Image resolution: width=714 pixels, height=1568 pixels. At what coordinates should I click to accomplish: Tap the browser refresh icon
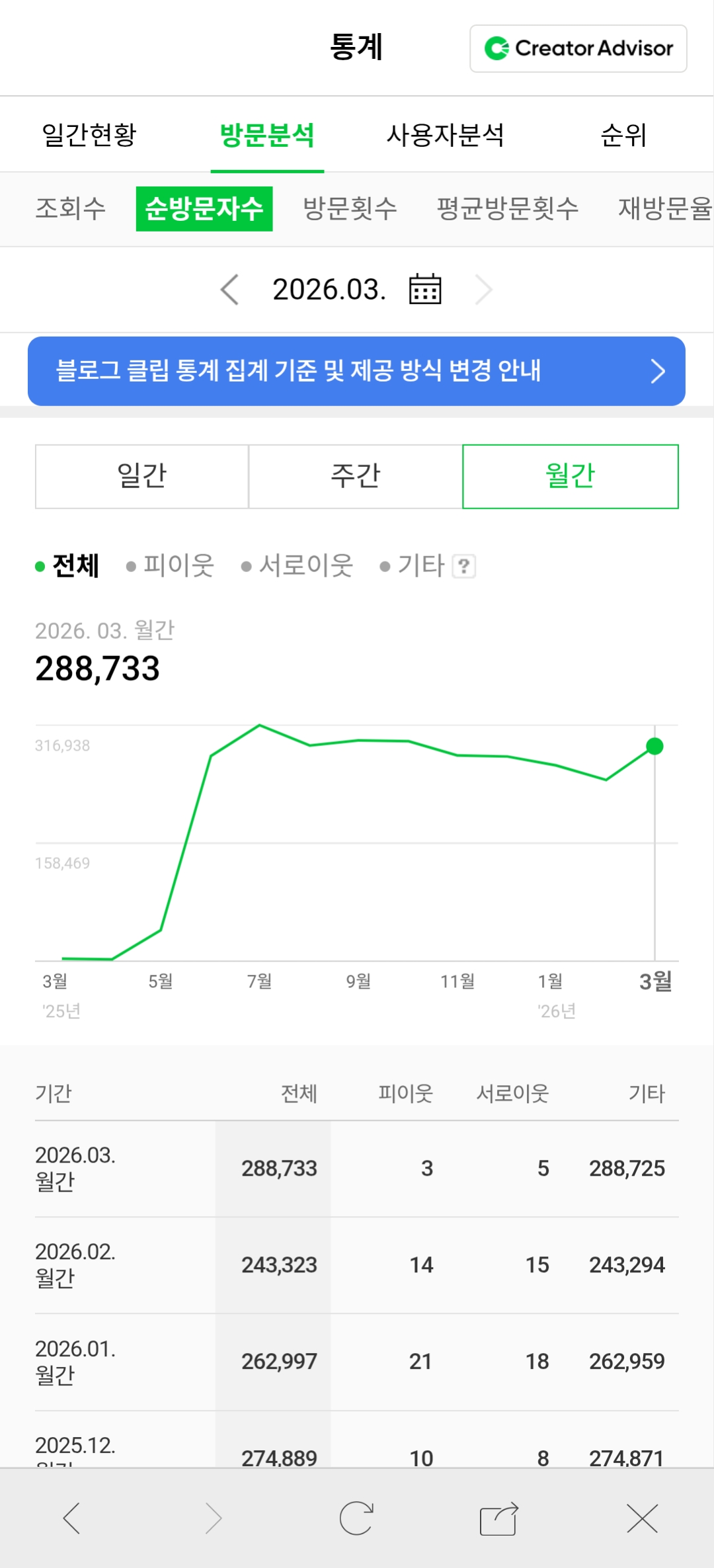coord(357,1518)
